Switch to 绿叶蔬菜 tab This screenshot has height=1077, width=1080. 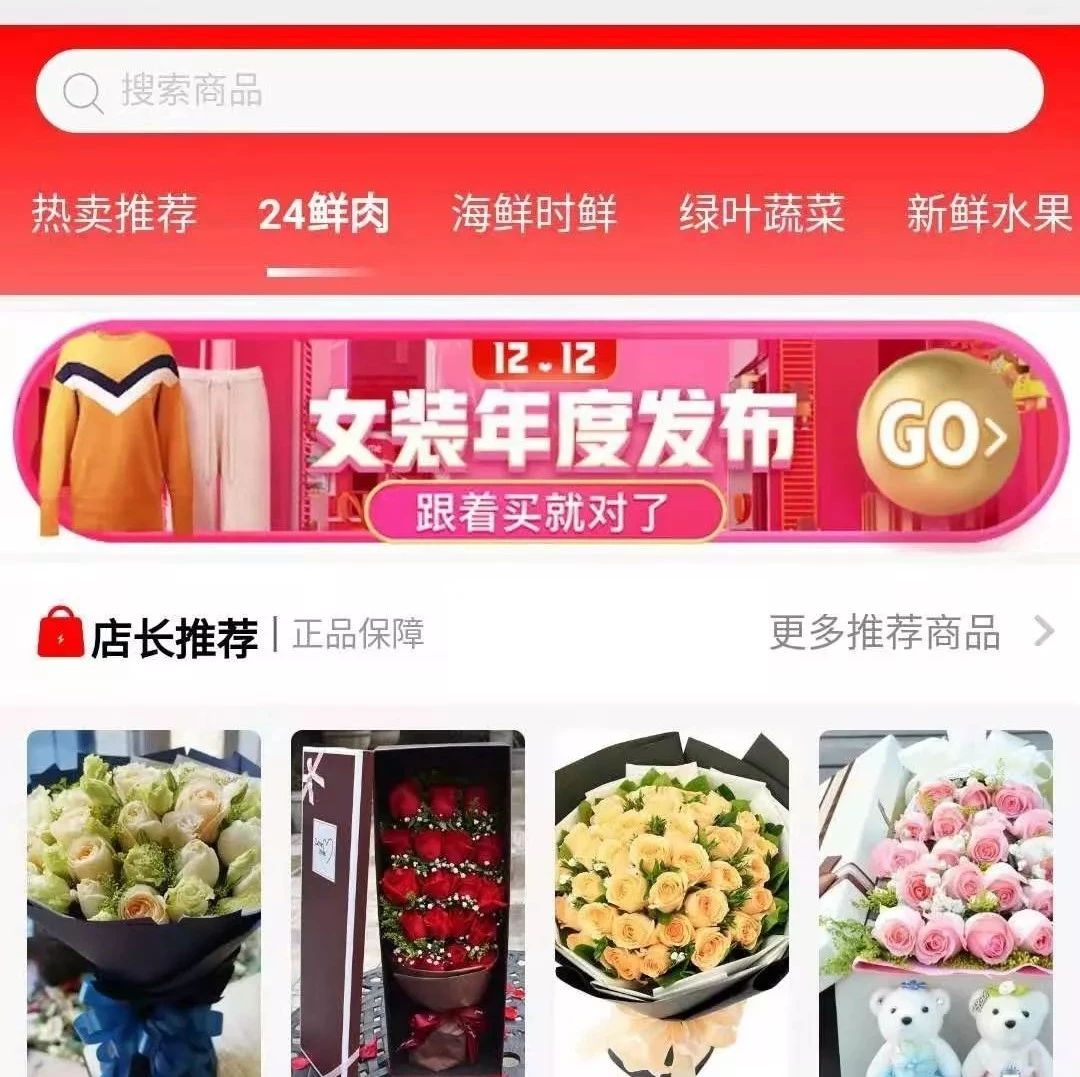pyautogui.click(x=762, y=214)
